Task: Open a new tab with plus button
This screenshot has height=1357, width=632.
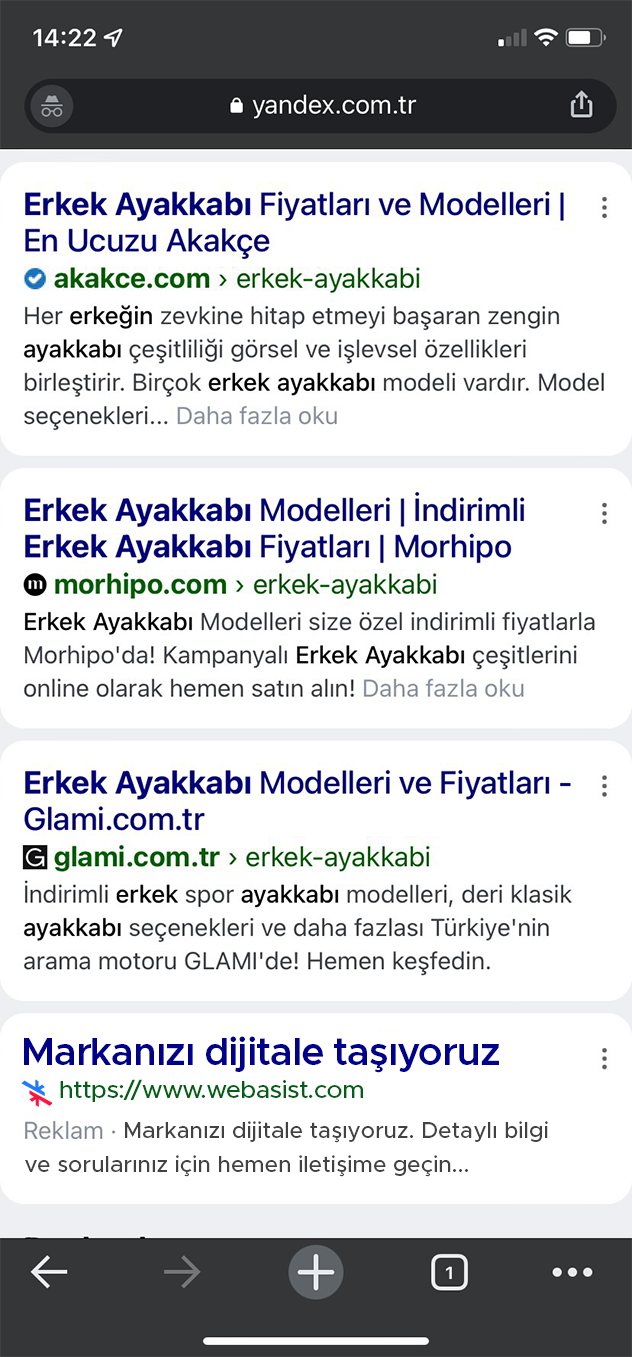Action: click(x=316, y=1272)
